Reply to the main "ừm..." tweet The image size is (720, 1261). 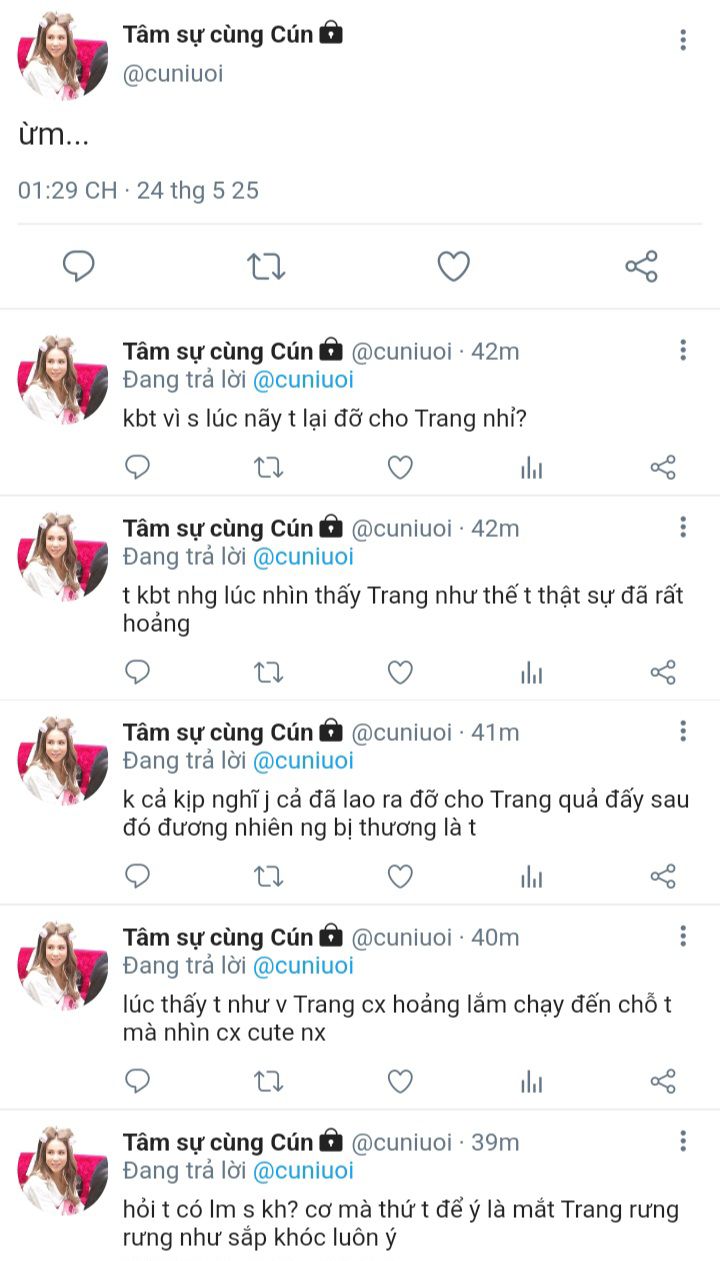[79, 266]
